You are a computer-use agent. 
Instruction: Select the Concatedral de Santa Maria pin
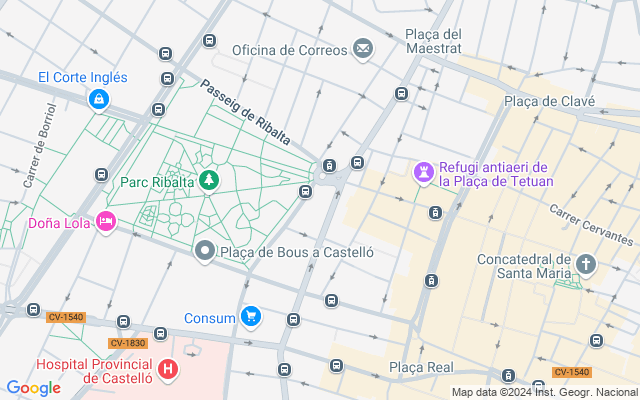click(x=585, y=265)
